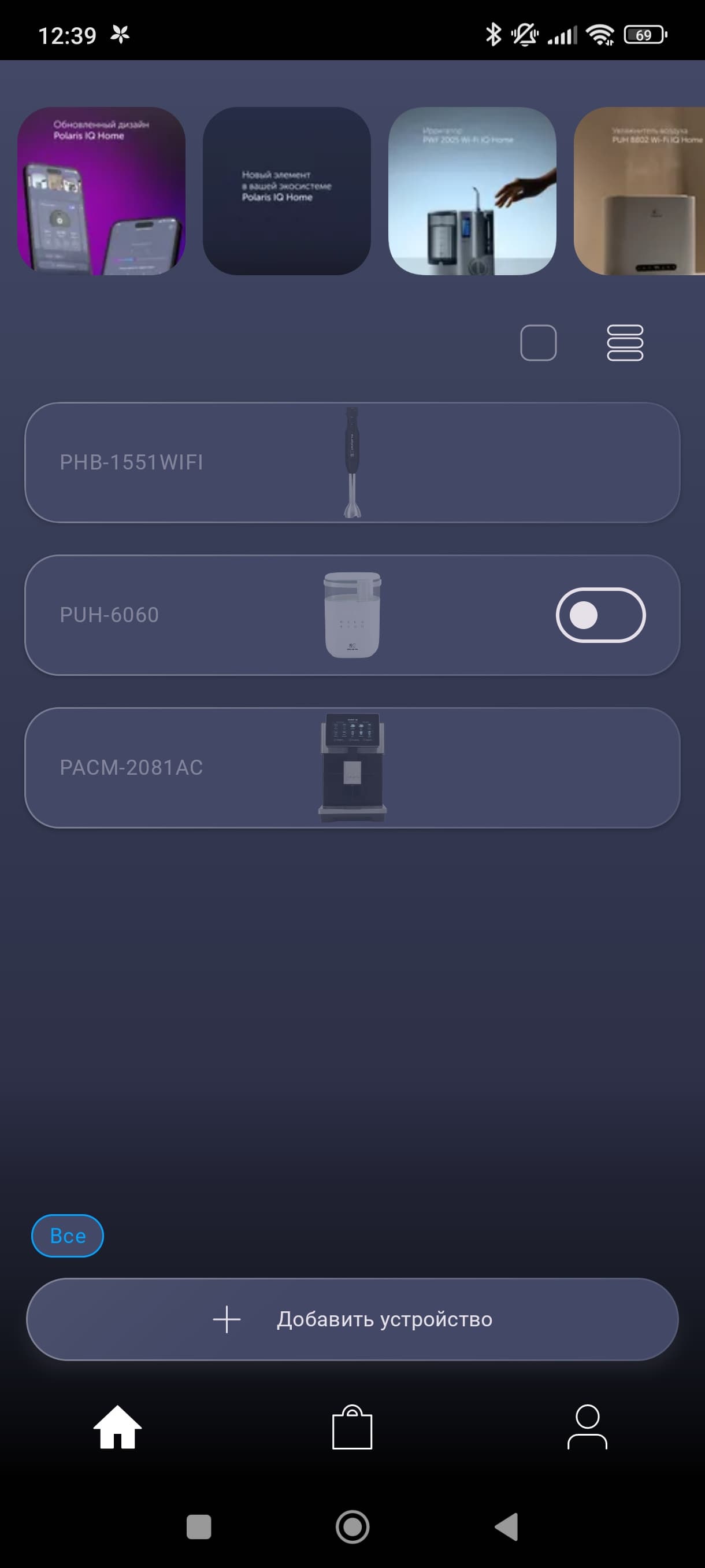This screenshot has height=1568, width=705.
Task: Open the updated Polaris IQ Home design banner
Action: 101,191
